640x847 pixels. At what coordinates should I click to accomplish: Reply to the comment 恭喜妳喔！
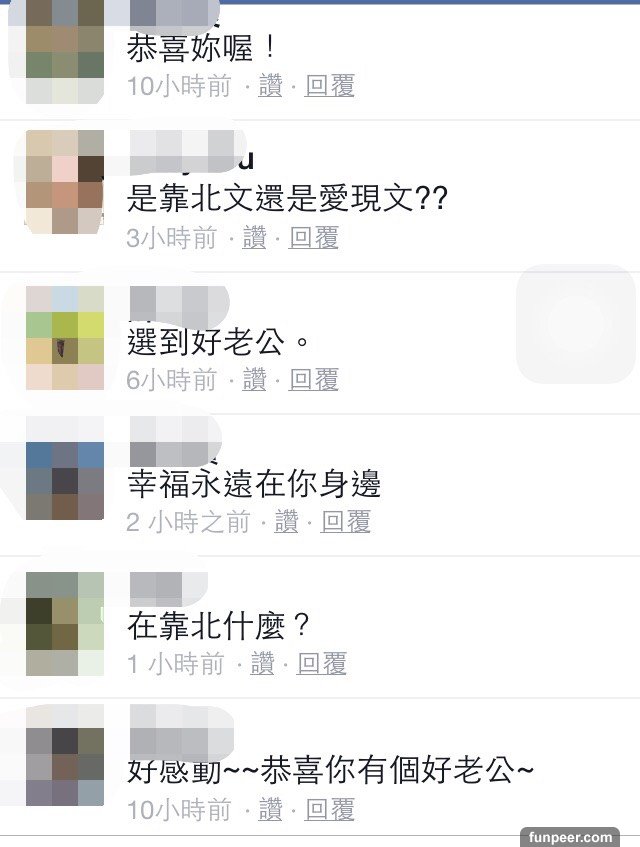pyautogui.click(x=330, y=86)
